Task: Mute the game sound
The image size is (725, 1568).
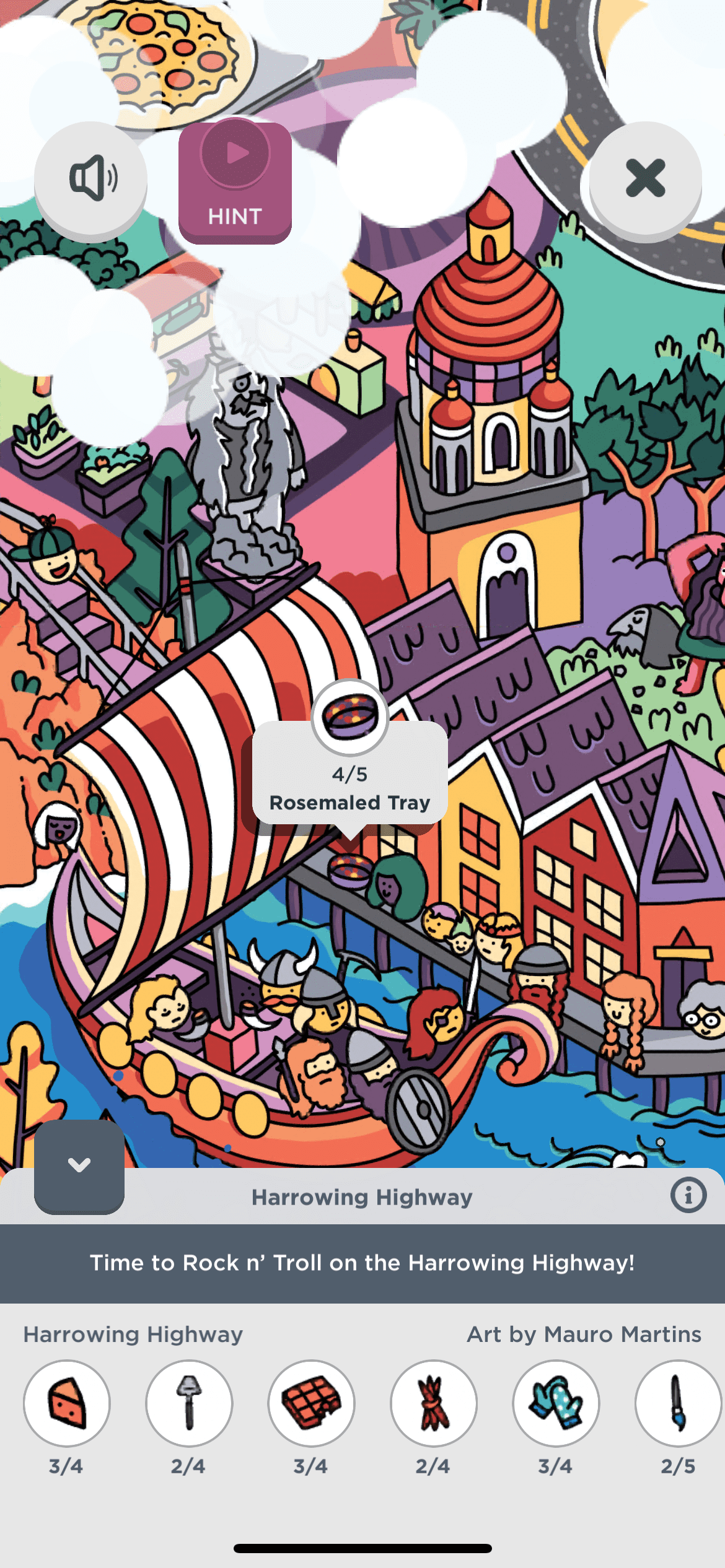Action: pos(90,178)
